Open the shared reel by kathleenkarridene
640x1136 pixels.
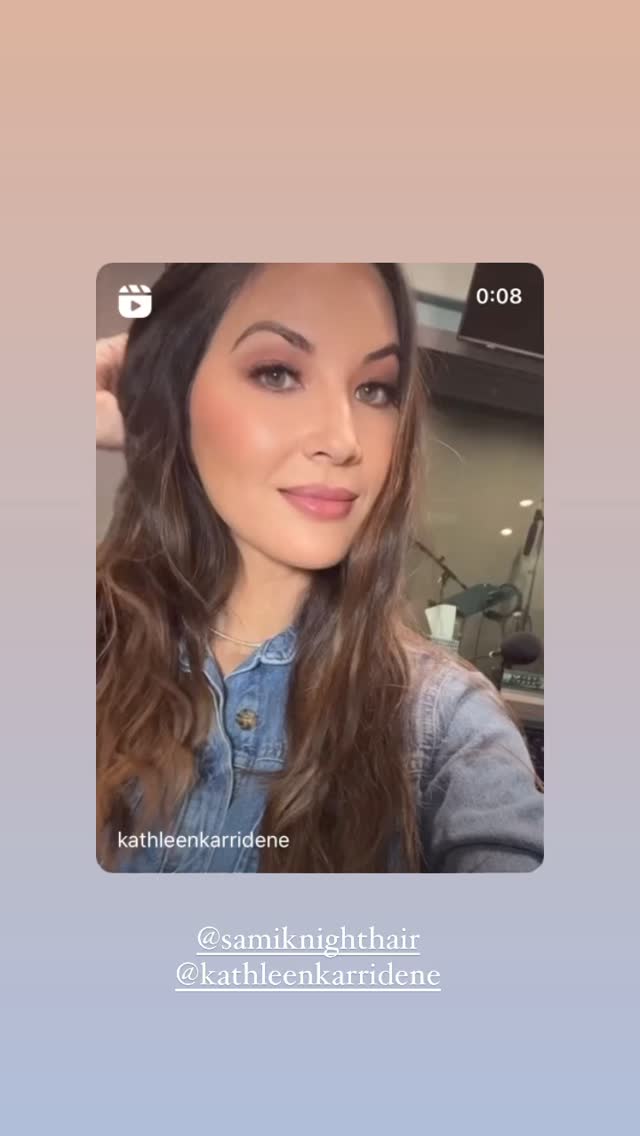click(x=320, y=567)
